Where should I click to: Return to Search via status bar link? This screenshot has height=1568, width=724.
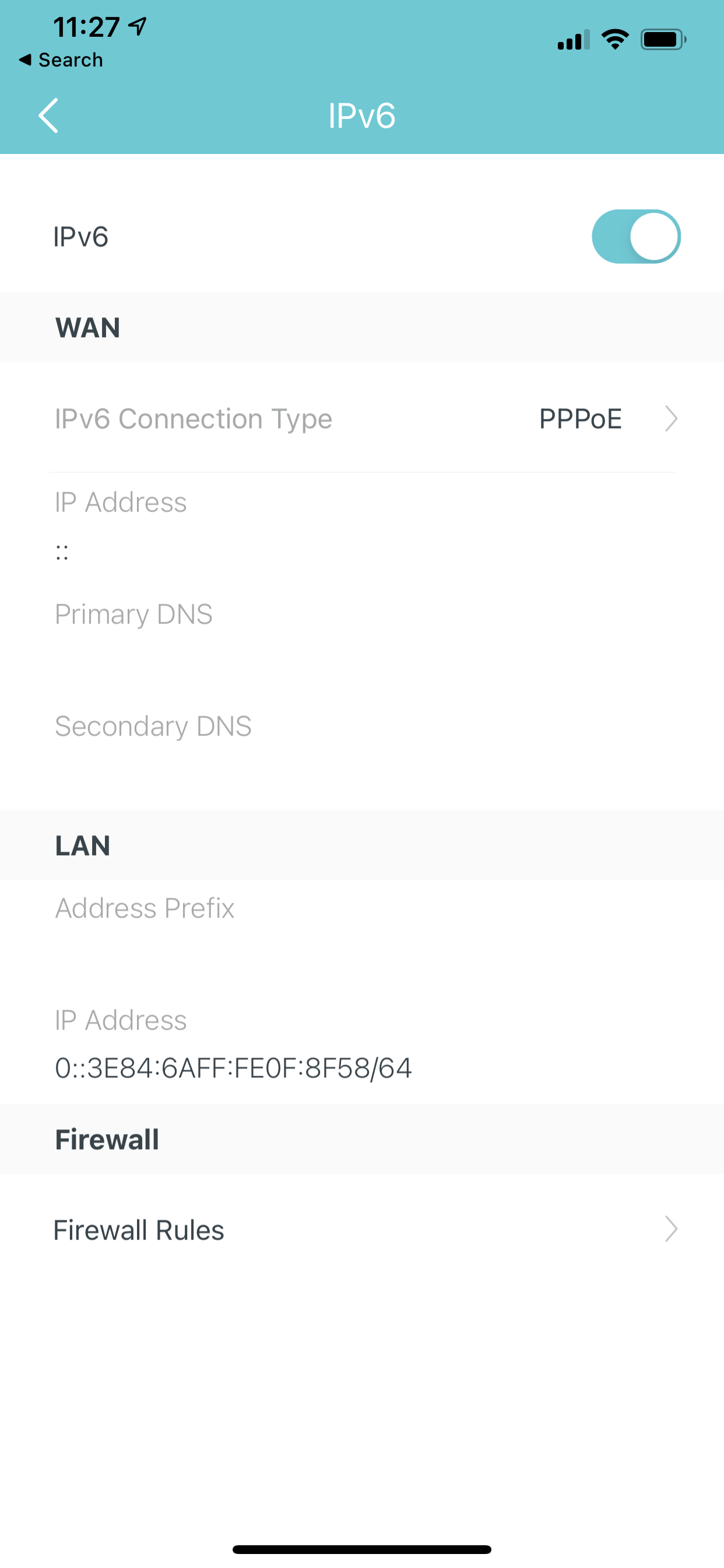(61, 60)
